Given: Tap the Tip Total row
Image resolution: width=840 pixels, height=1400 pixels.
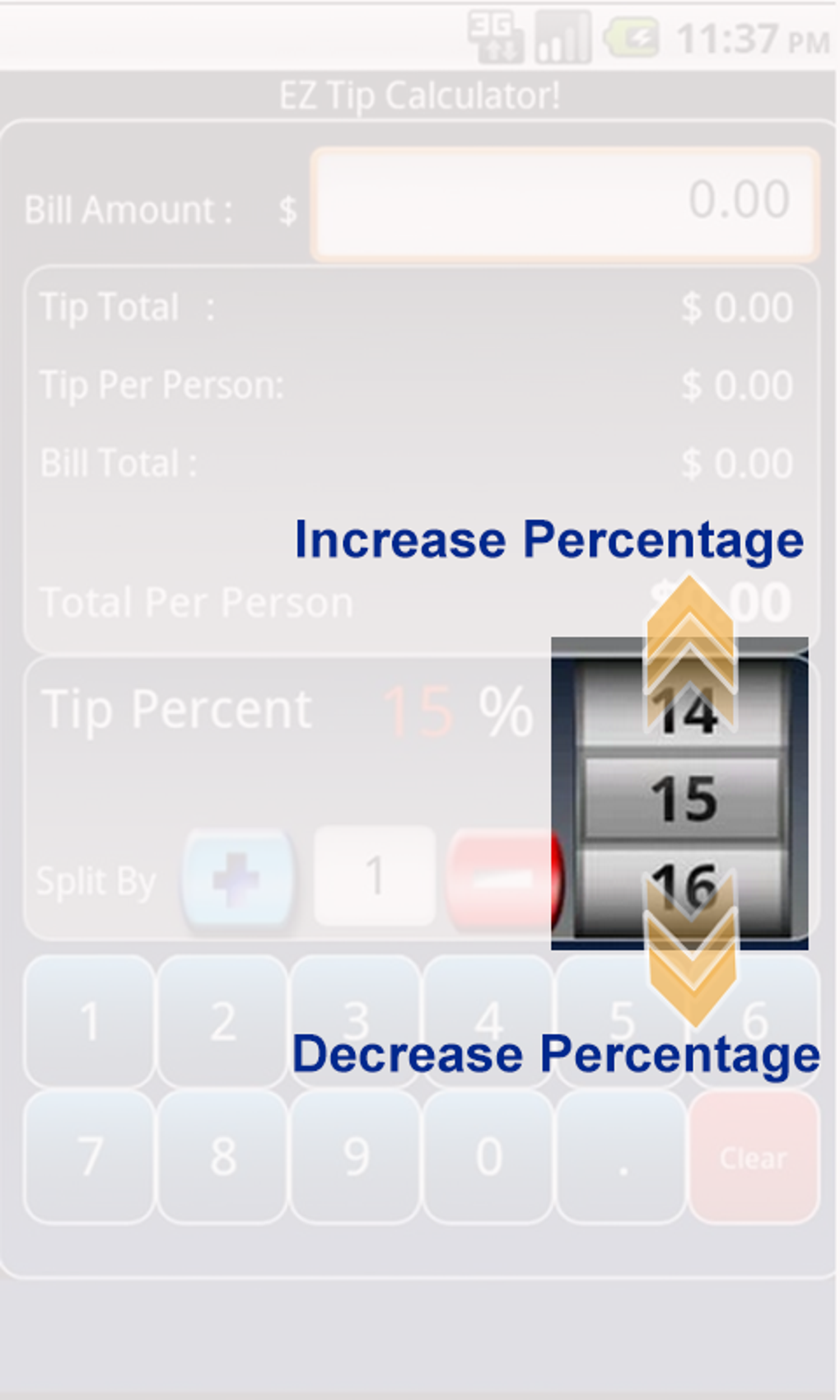Looking at the screenshot, I should (412, 307).
